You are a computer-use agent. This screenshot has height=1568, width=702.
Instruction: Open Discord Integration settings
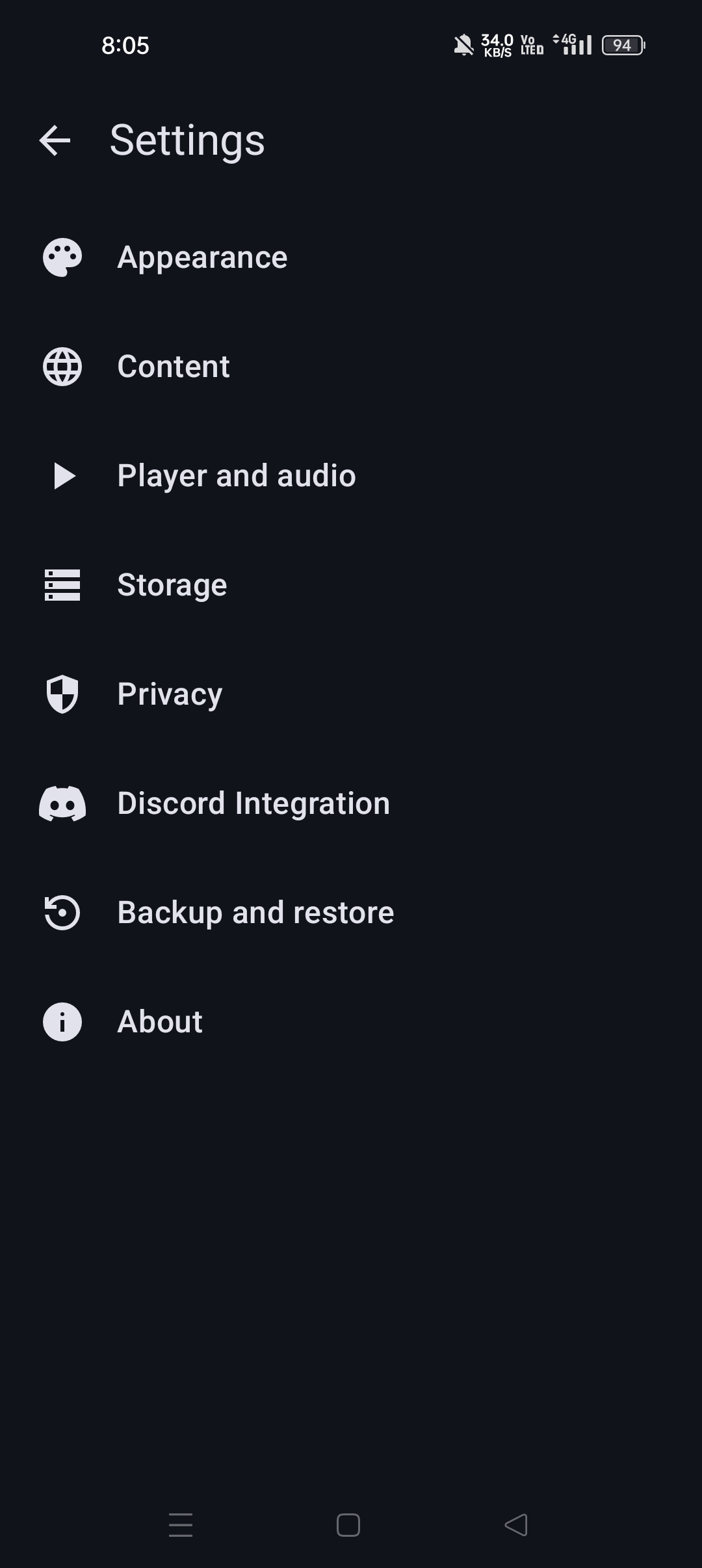coord(253,804)
